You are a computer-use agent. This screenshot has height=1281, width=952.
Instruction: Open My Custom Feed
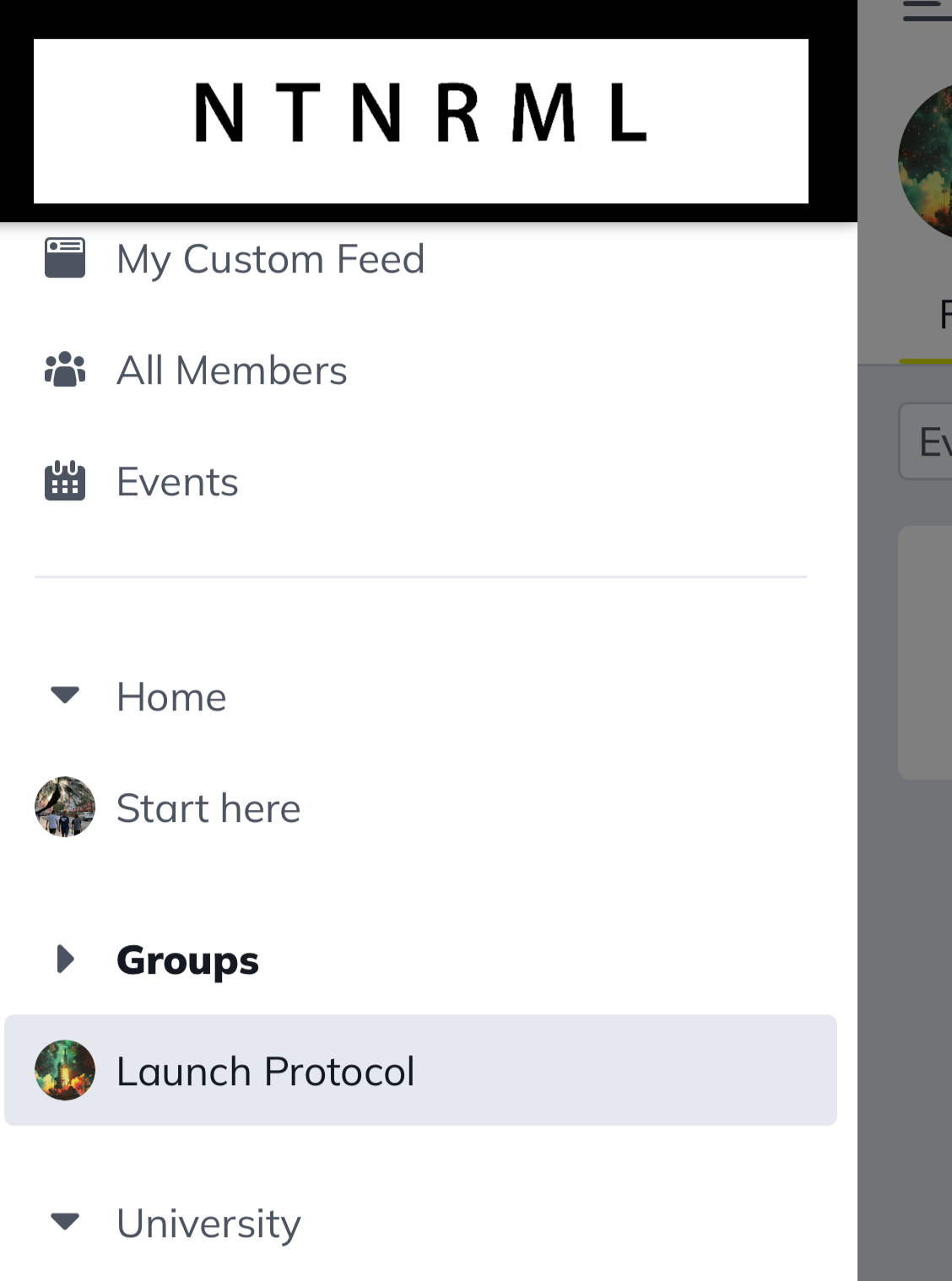pyautogui.click(x=270, y=259)
